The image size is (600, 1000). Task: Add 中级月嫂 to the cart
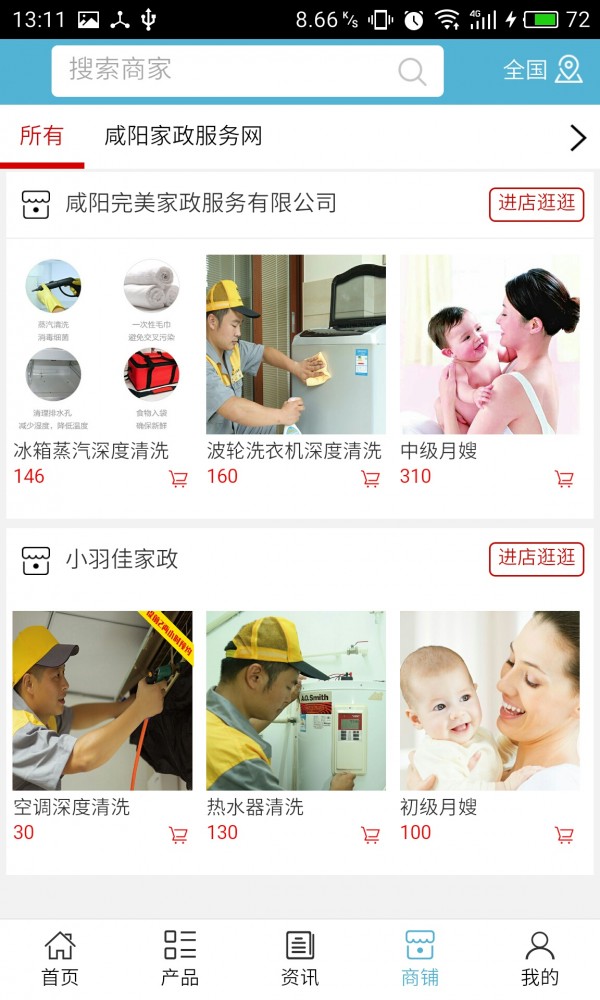click(564, 478)
